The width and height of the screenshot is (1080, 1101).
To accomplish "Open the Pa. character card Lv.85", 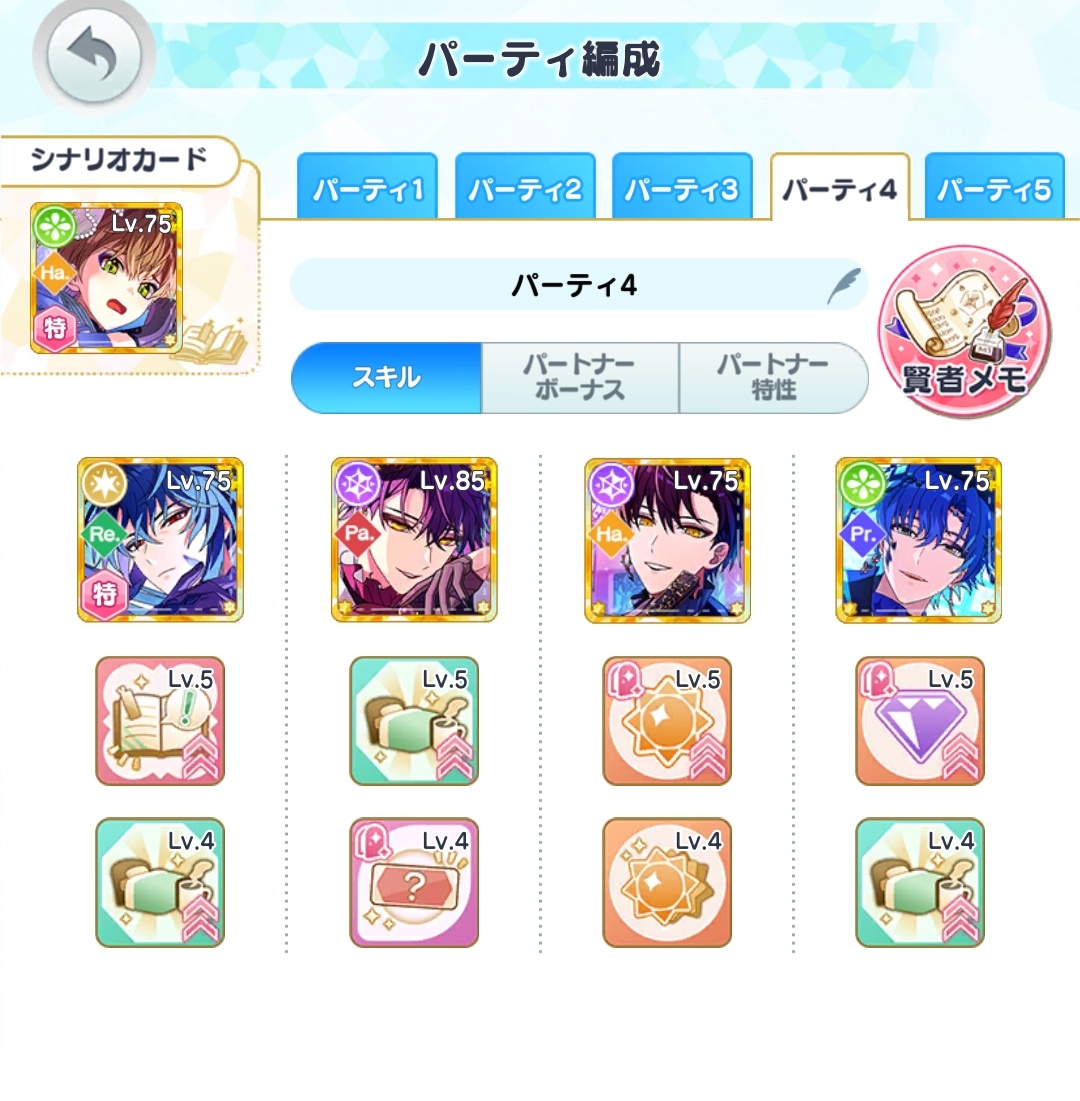I will (x=414, y=540).
